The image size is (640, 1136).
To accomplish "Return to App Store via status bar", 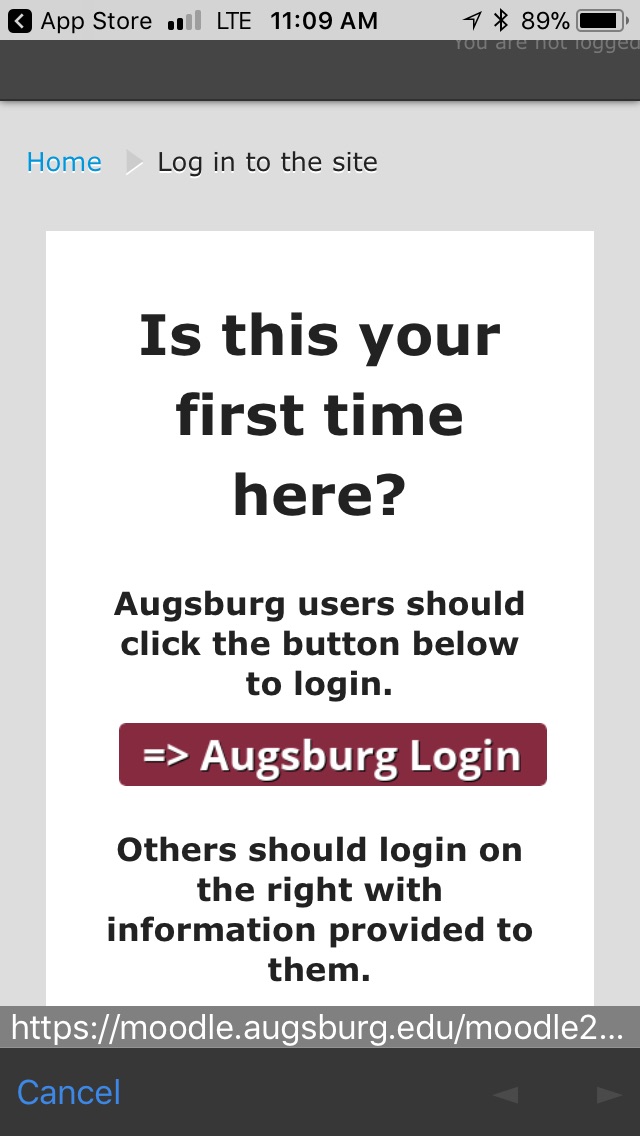I will click(x=80, y=20).
